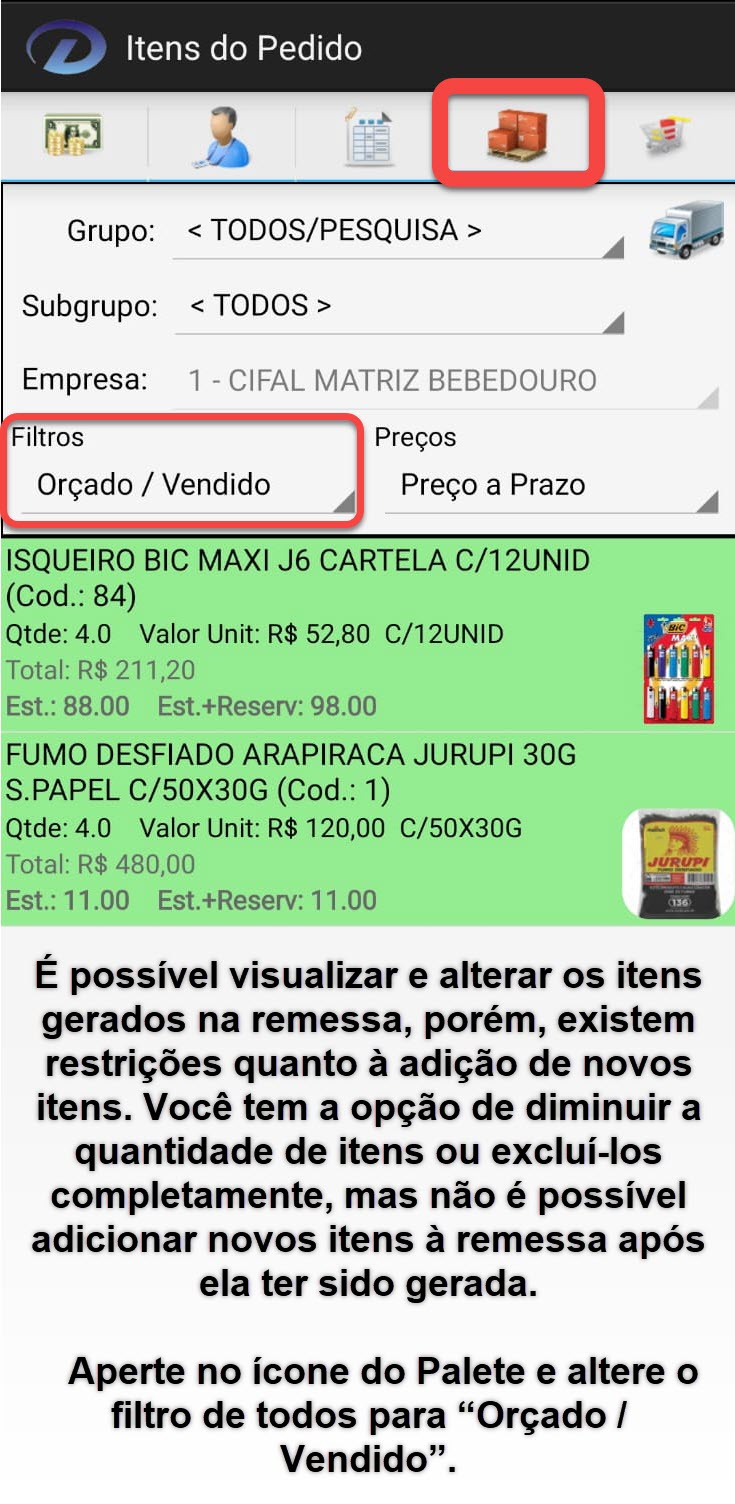Open the money and coins tab
Screen dimensions: 735x1504
[x=73, y=135]
